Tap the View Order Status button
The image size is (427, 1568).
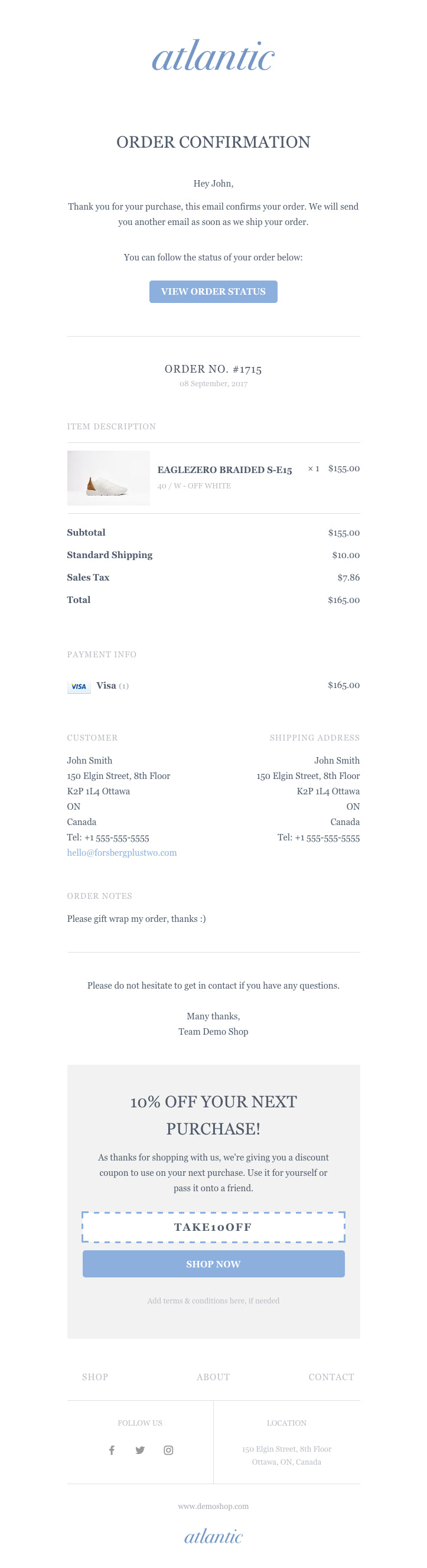[x=213, y=292]
